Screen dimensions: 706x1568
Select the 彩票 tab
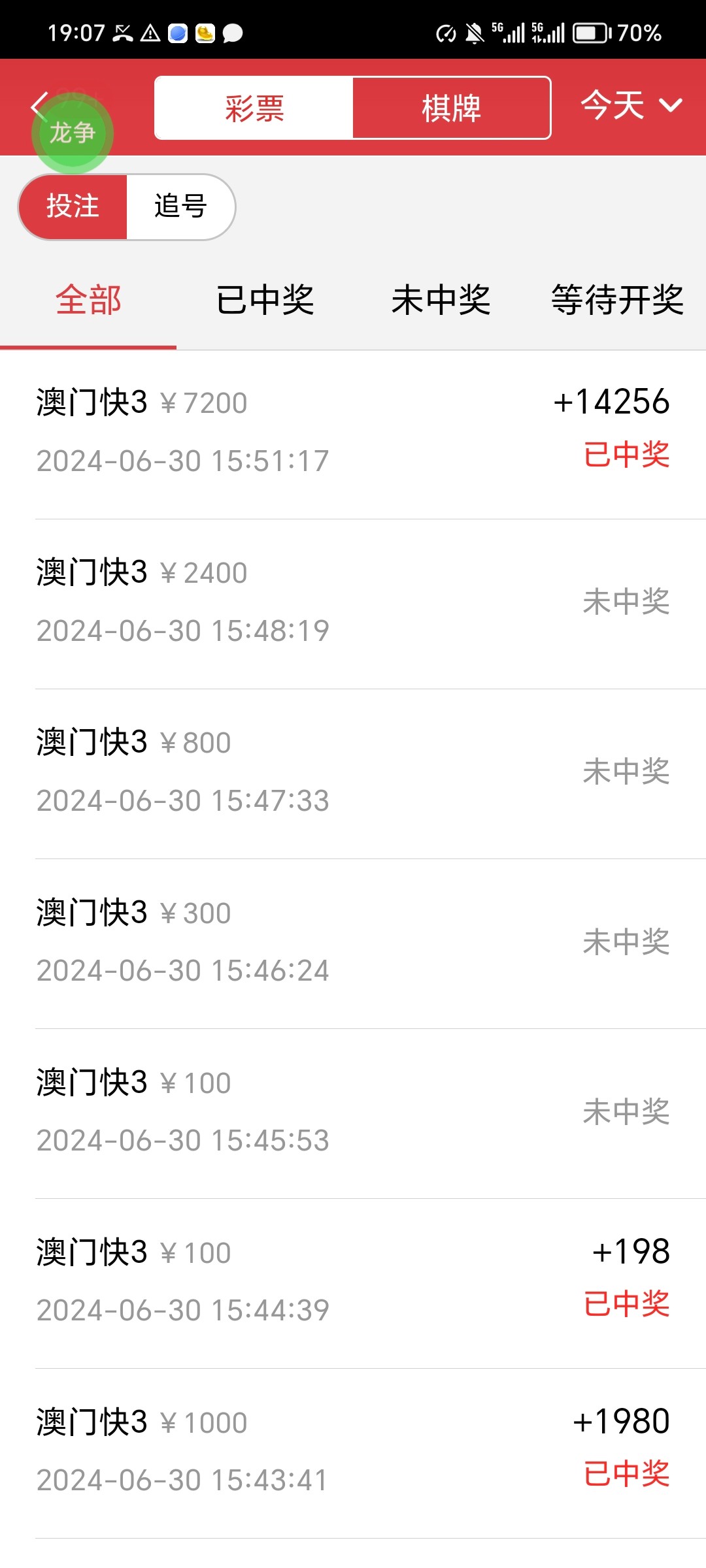coord(254,108)
